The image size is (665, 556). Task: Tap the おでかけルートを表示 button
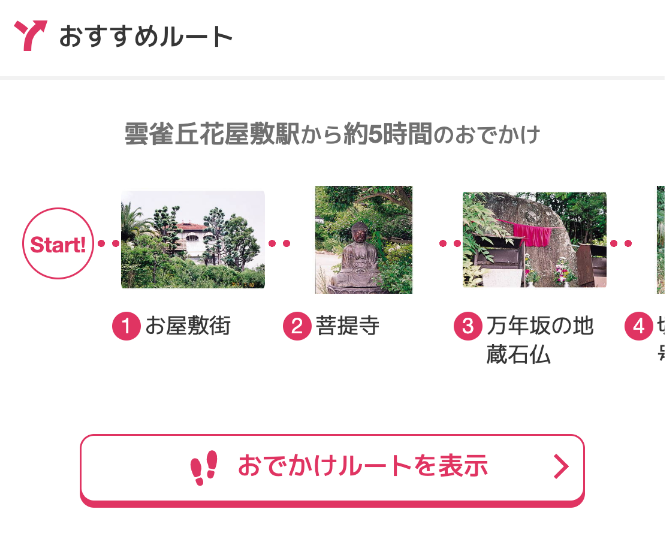[331, 467]
